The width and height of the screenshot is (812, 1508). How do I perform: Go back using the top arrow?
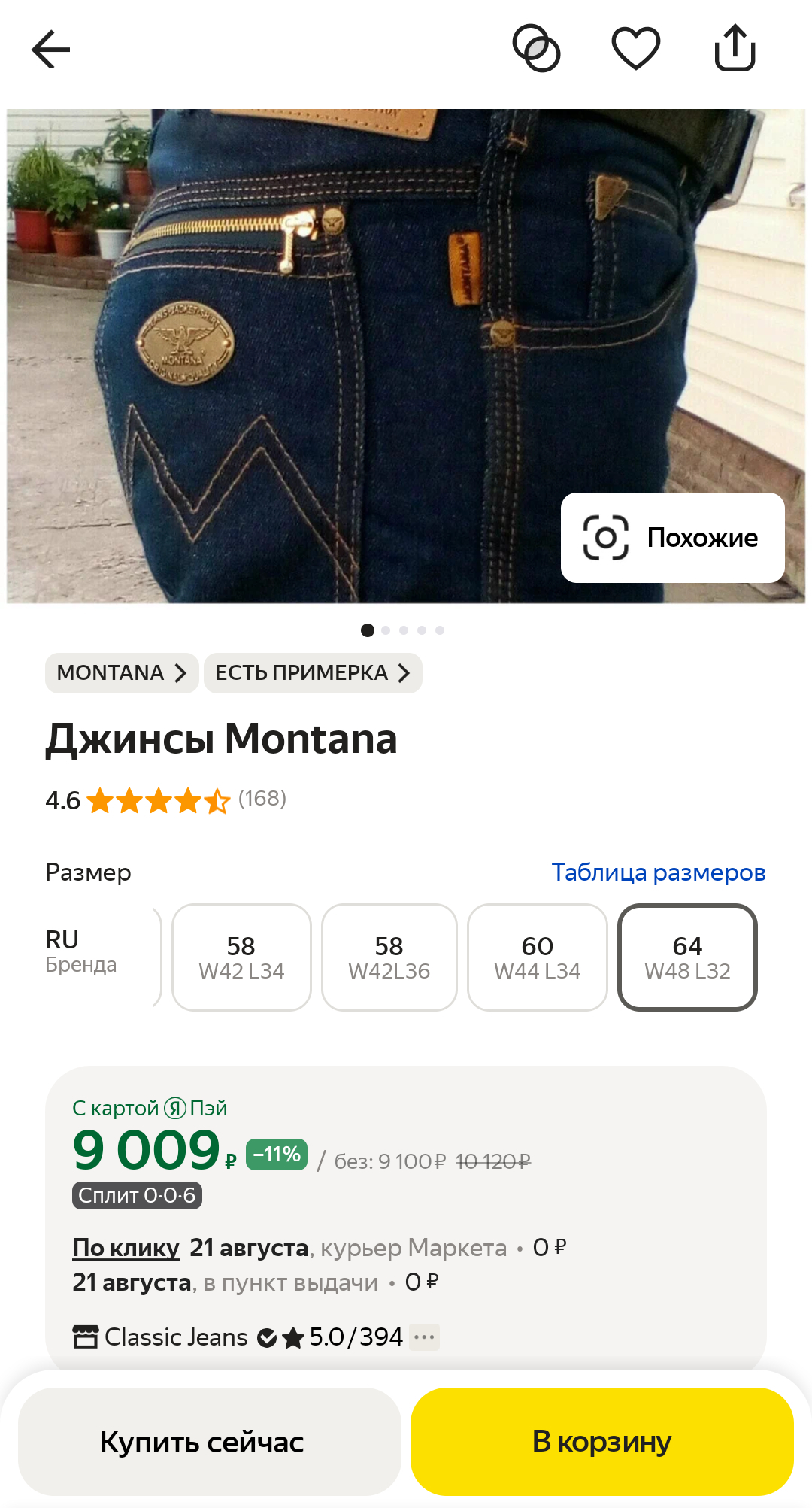tap(51, 50)
